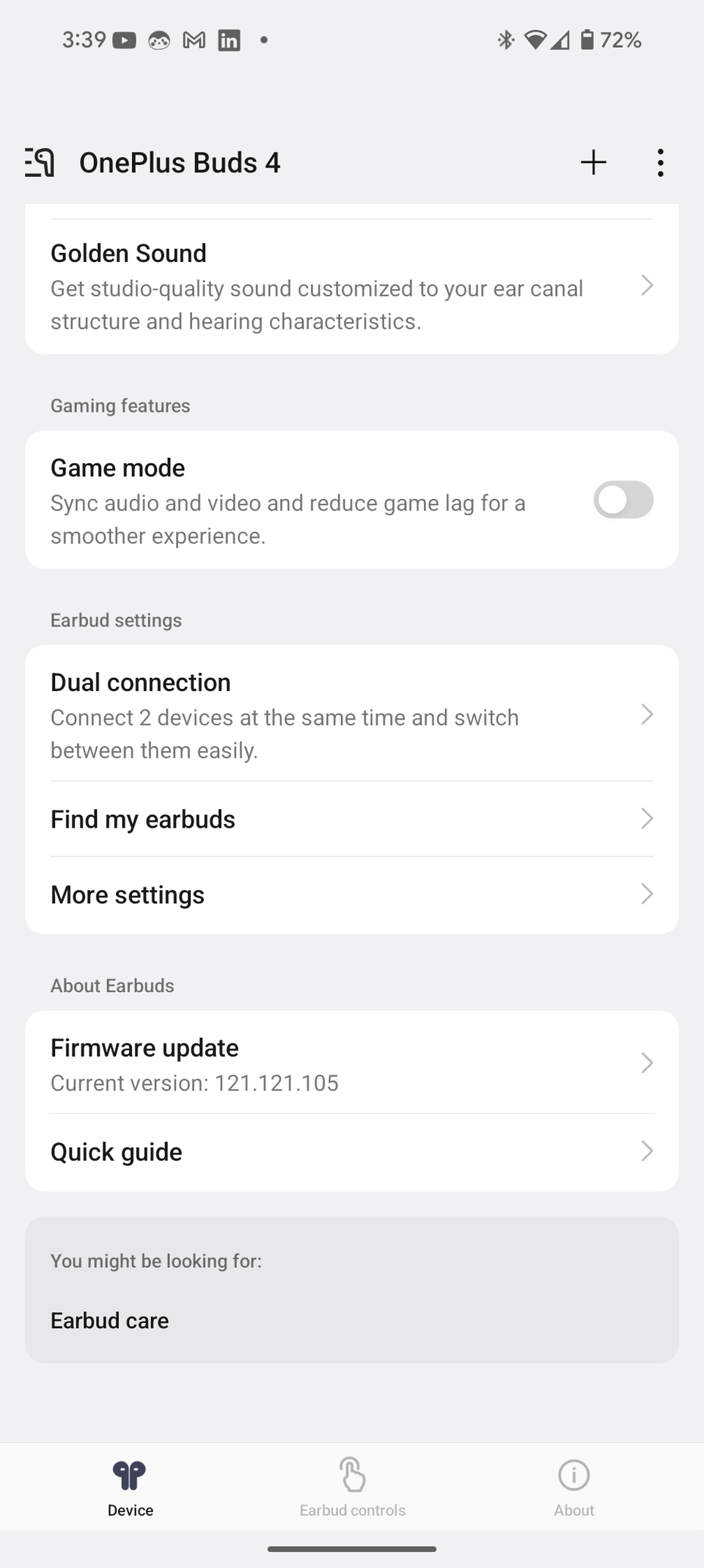Add a new device with plus icon
This screenshot has width=704, height=1568.
coord(593,162)
